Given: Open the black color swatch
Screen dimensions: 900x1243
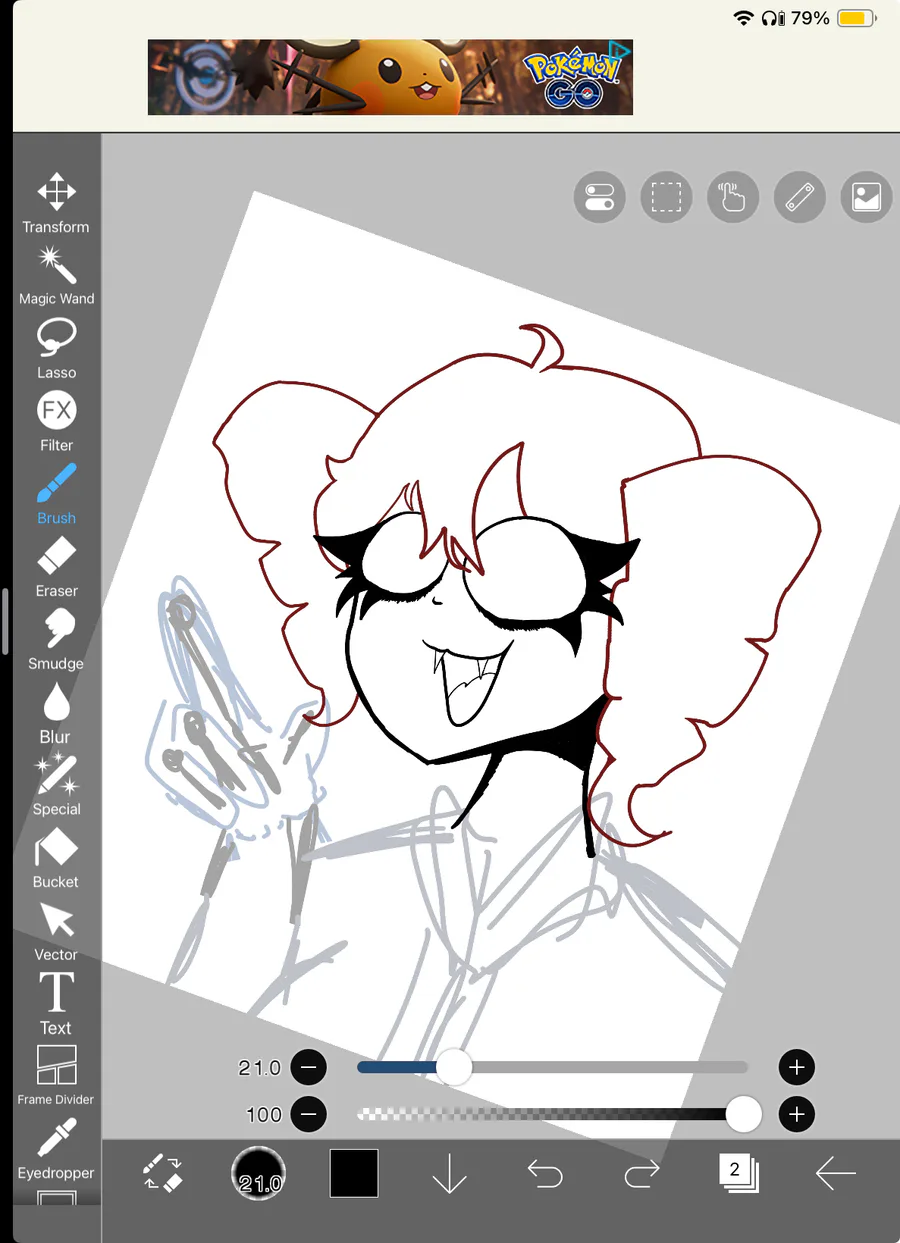Looking at the screenshot, I should pyautogui.click(x=354, y=1173).
